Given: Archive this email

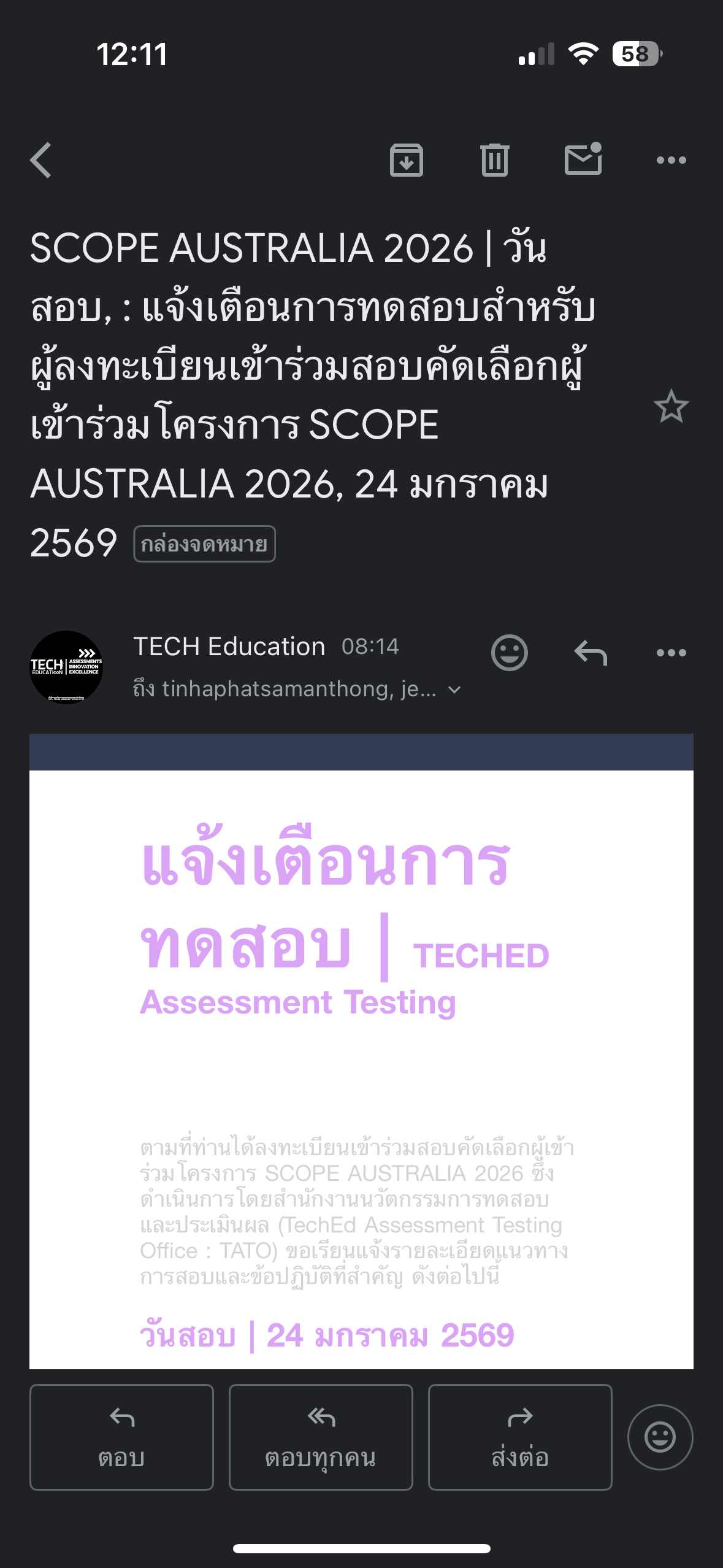Looking at the screenshot, I should coord(407,161).
